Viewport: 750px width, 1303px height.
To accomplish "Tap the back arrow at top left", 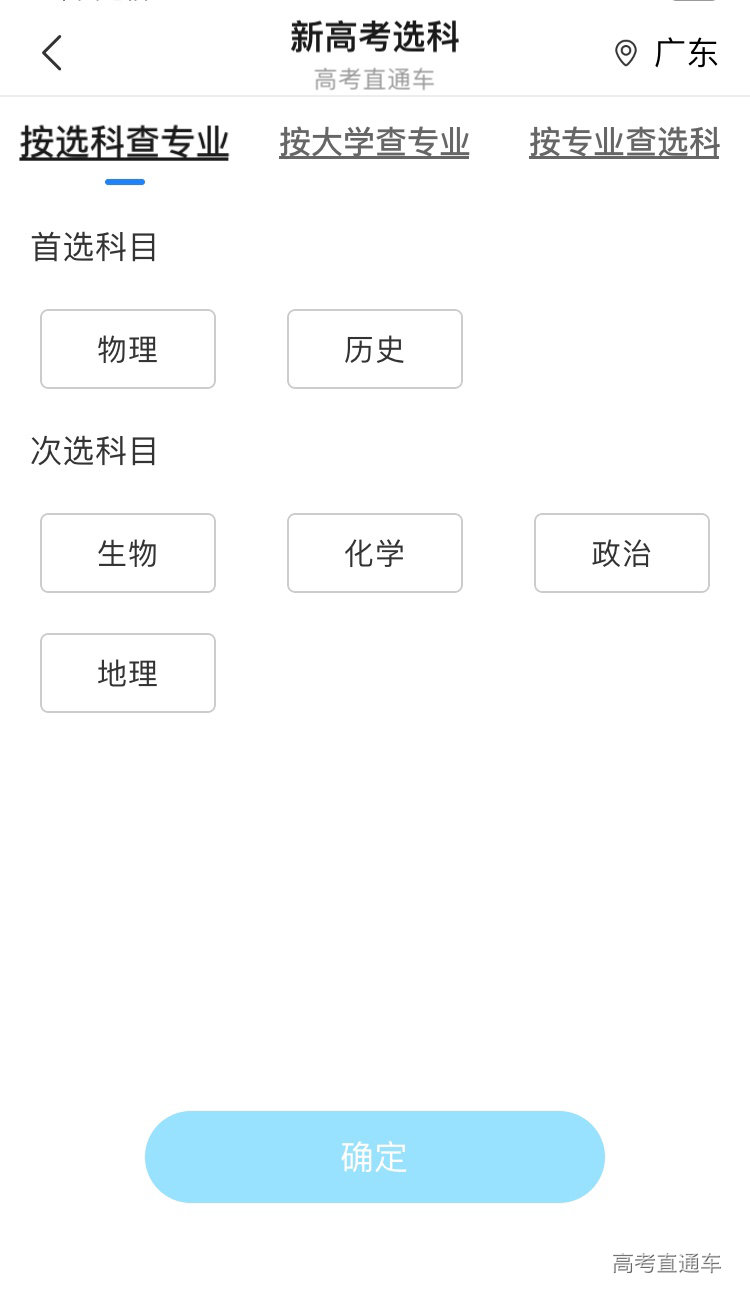I will coord(51,52).
